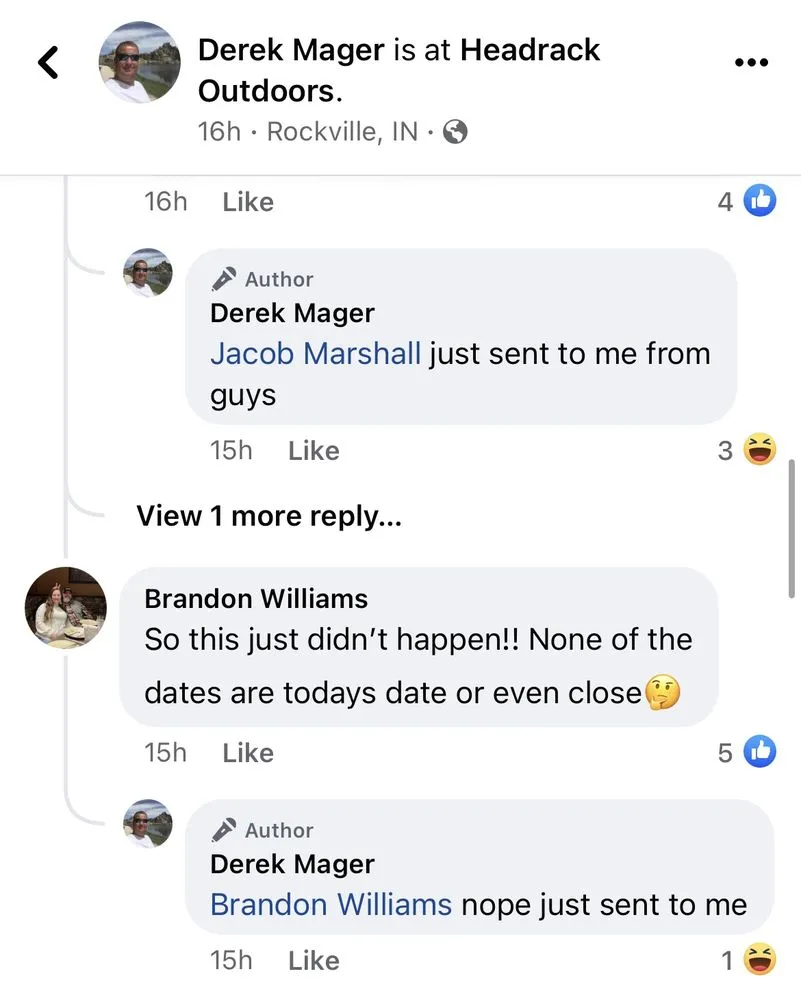Like Derek's "nope just sent to me" reply
Image resolution: width=801 pixels, height=1000 pixels.
pyautogui.click(x=313, y=961)
